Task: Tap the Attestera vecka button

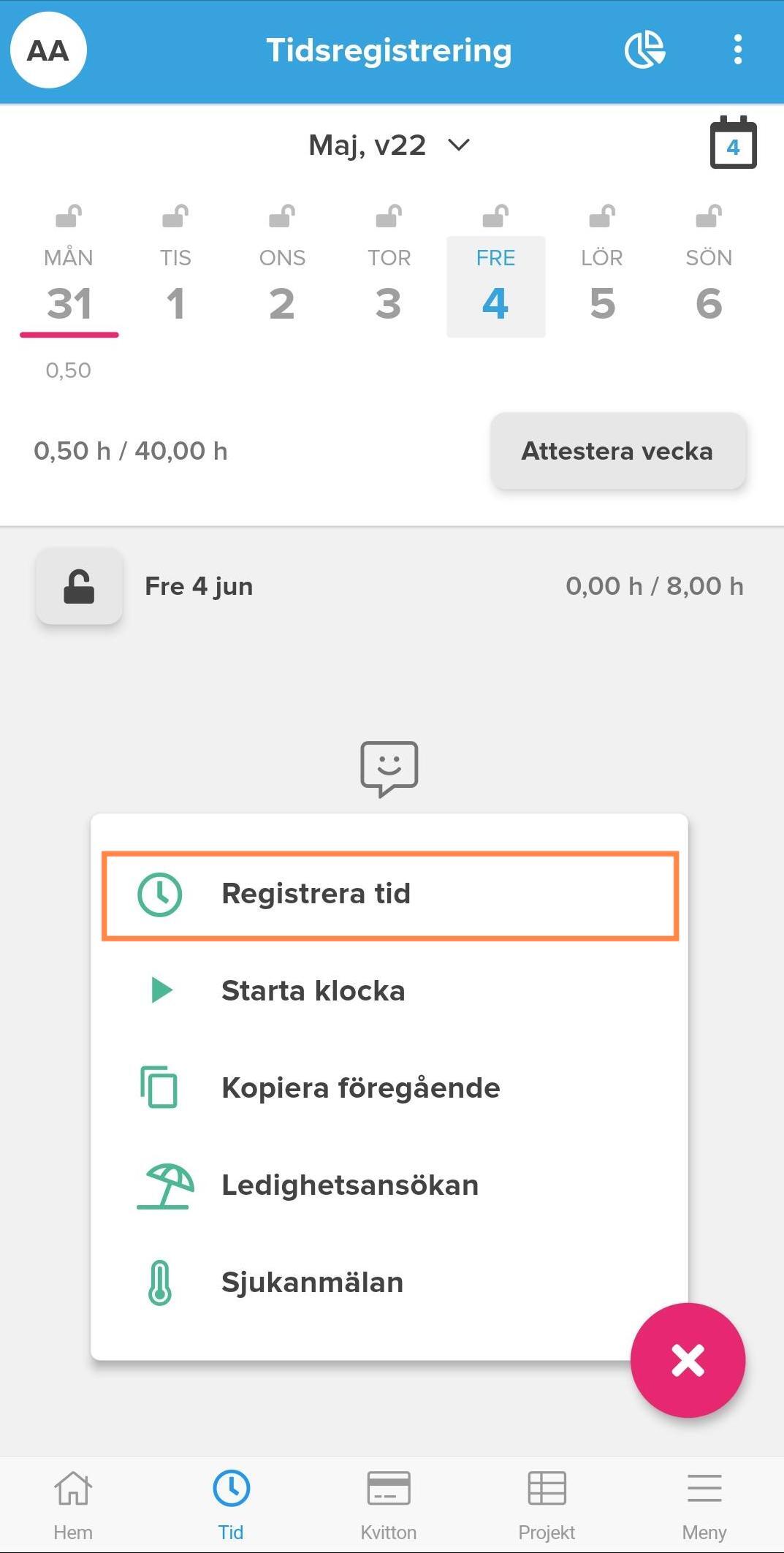Action: [x=618, y=451]
